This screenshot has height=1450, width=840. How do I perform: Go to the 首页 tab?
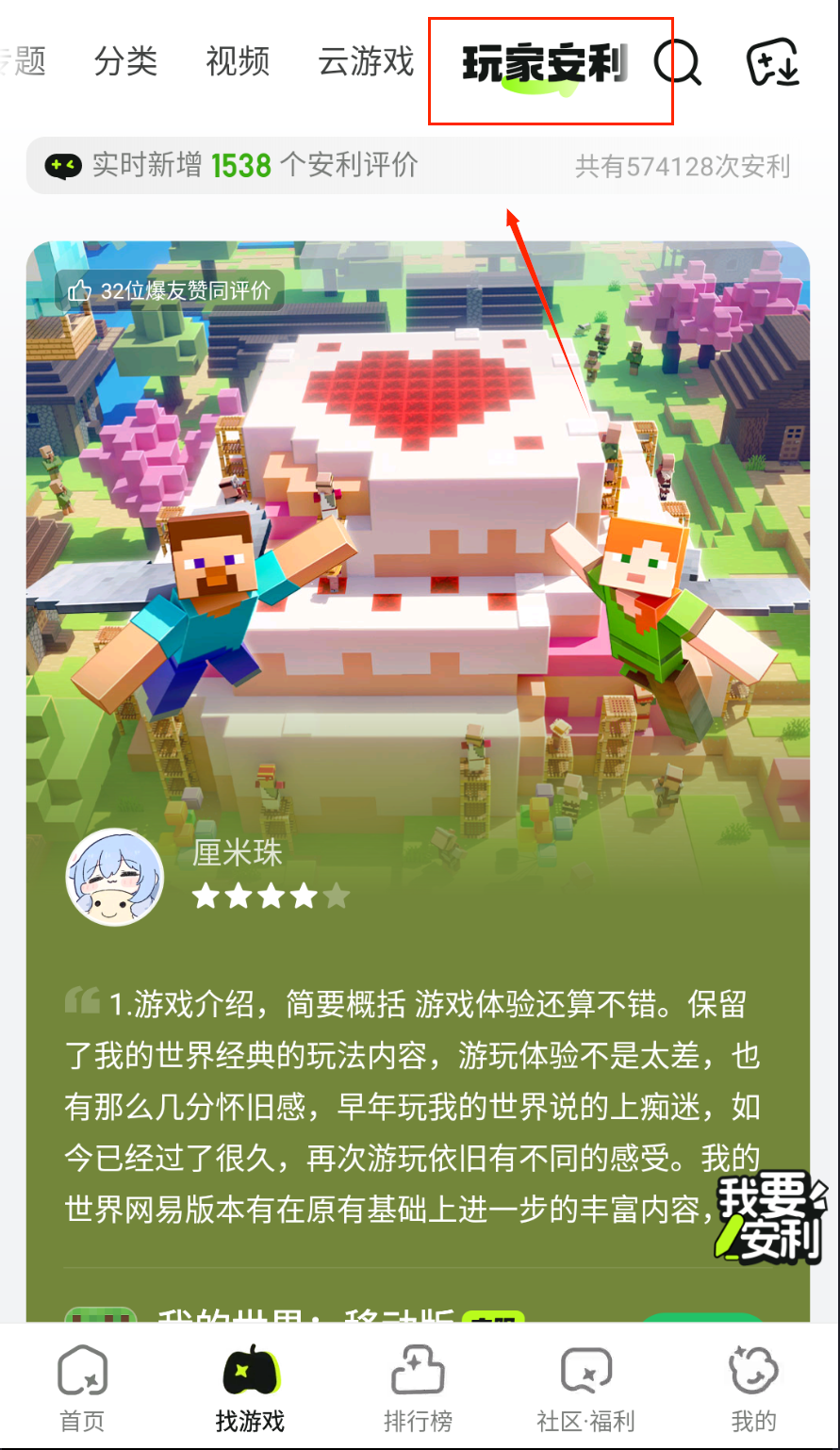(82, 1389)
